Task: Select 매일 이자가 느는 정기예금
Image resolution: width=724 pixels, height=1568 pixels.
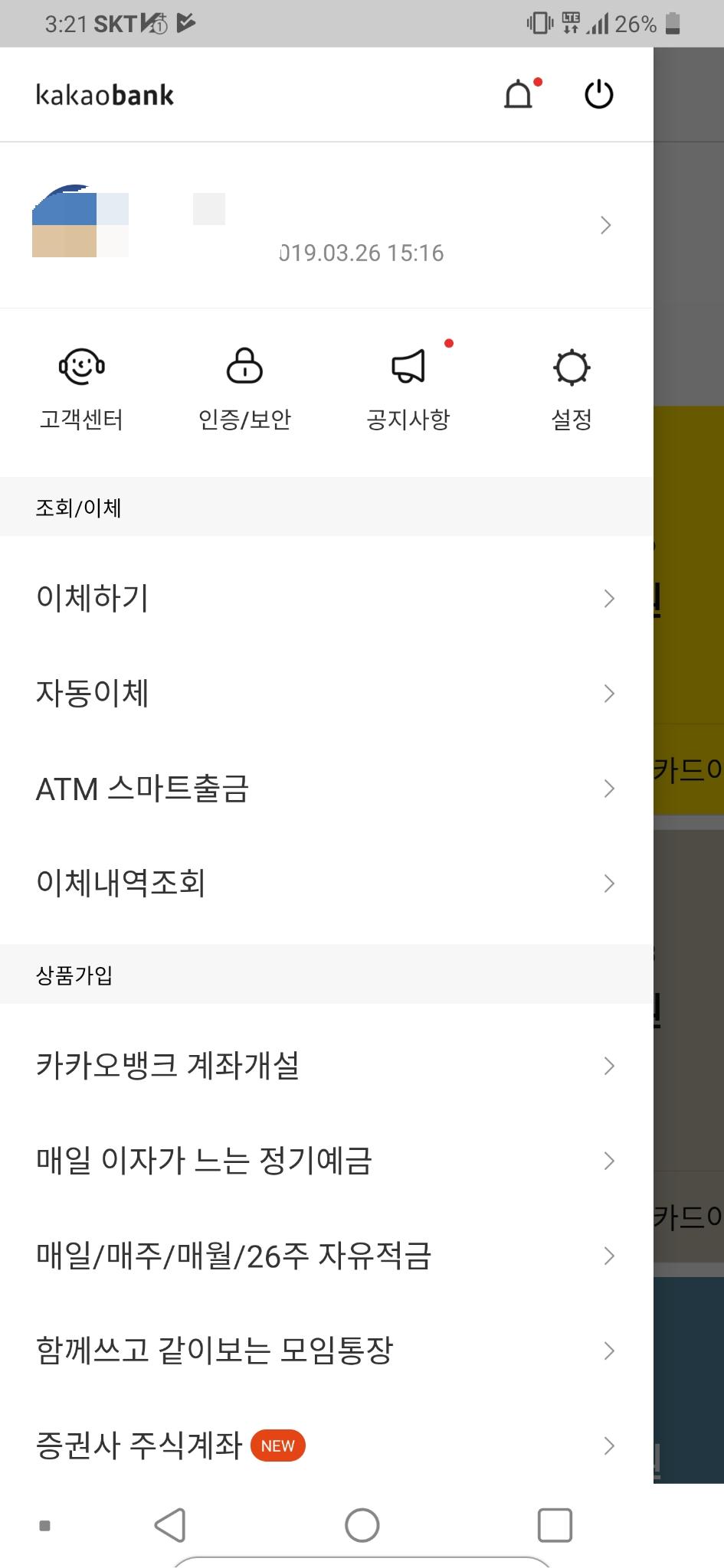Action: point(326,1161)
